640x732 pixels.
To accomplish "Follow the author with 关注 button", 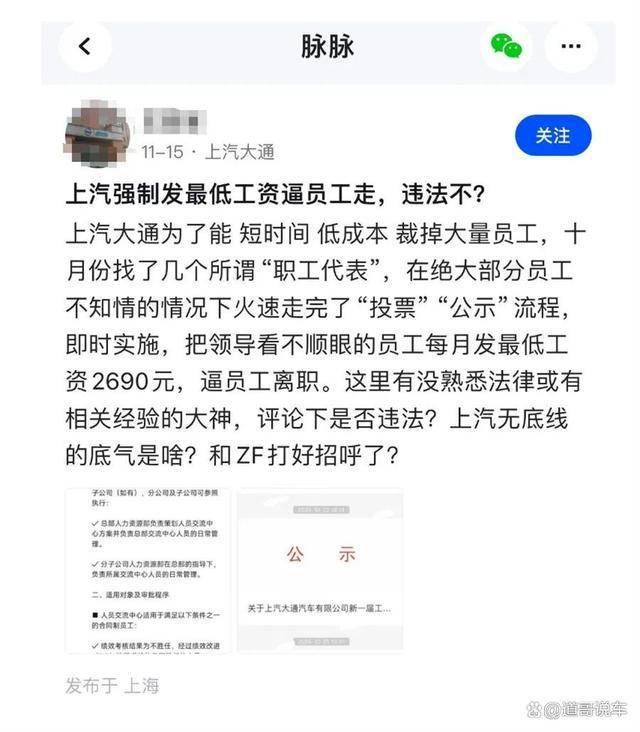I will pyautogui.click(x=553, y=136).
